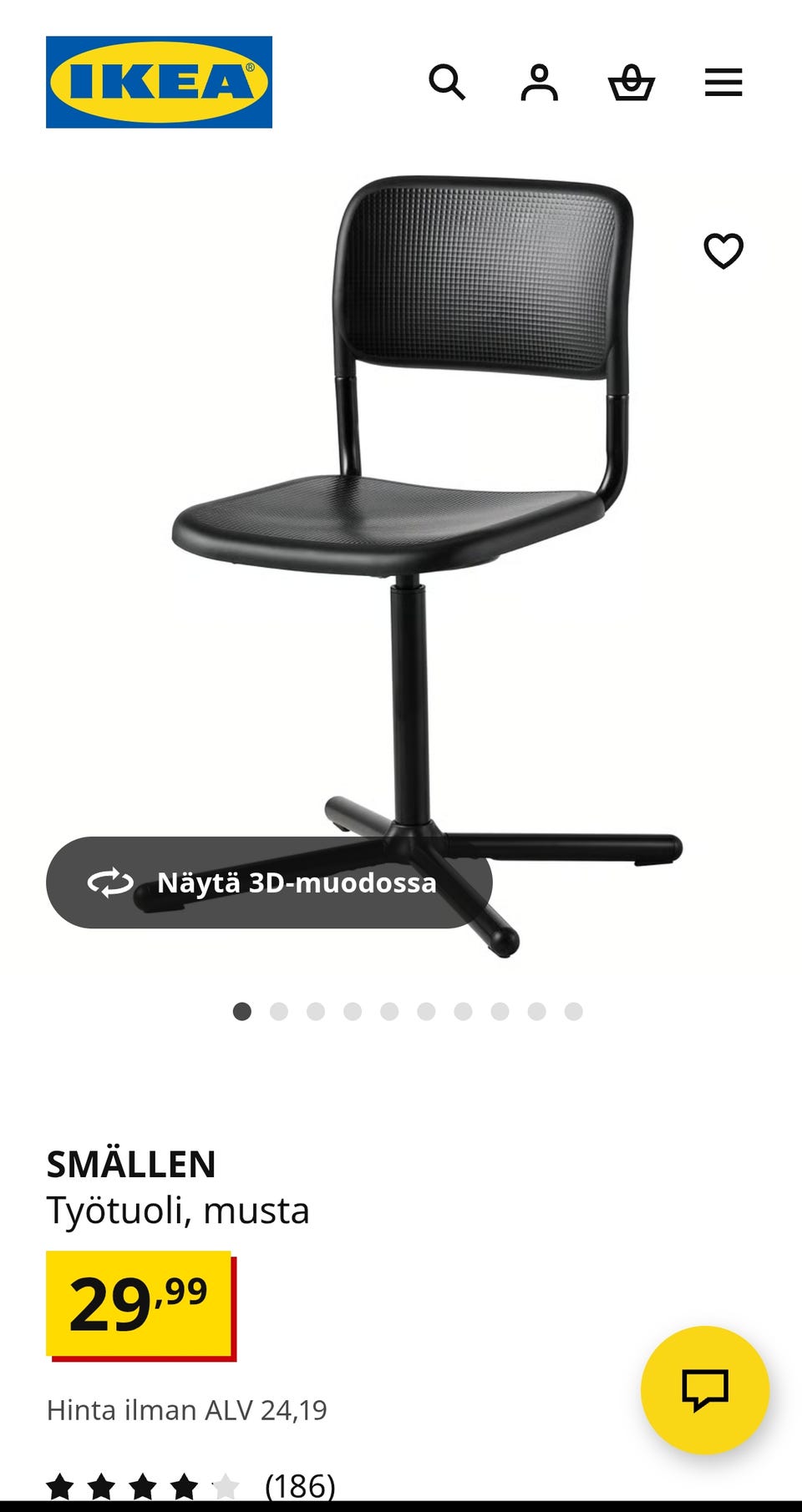Open the user account profile
Viewport: 802px width, 1512px height.
coord(540,83)
